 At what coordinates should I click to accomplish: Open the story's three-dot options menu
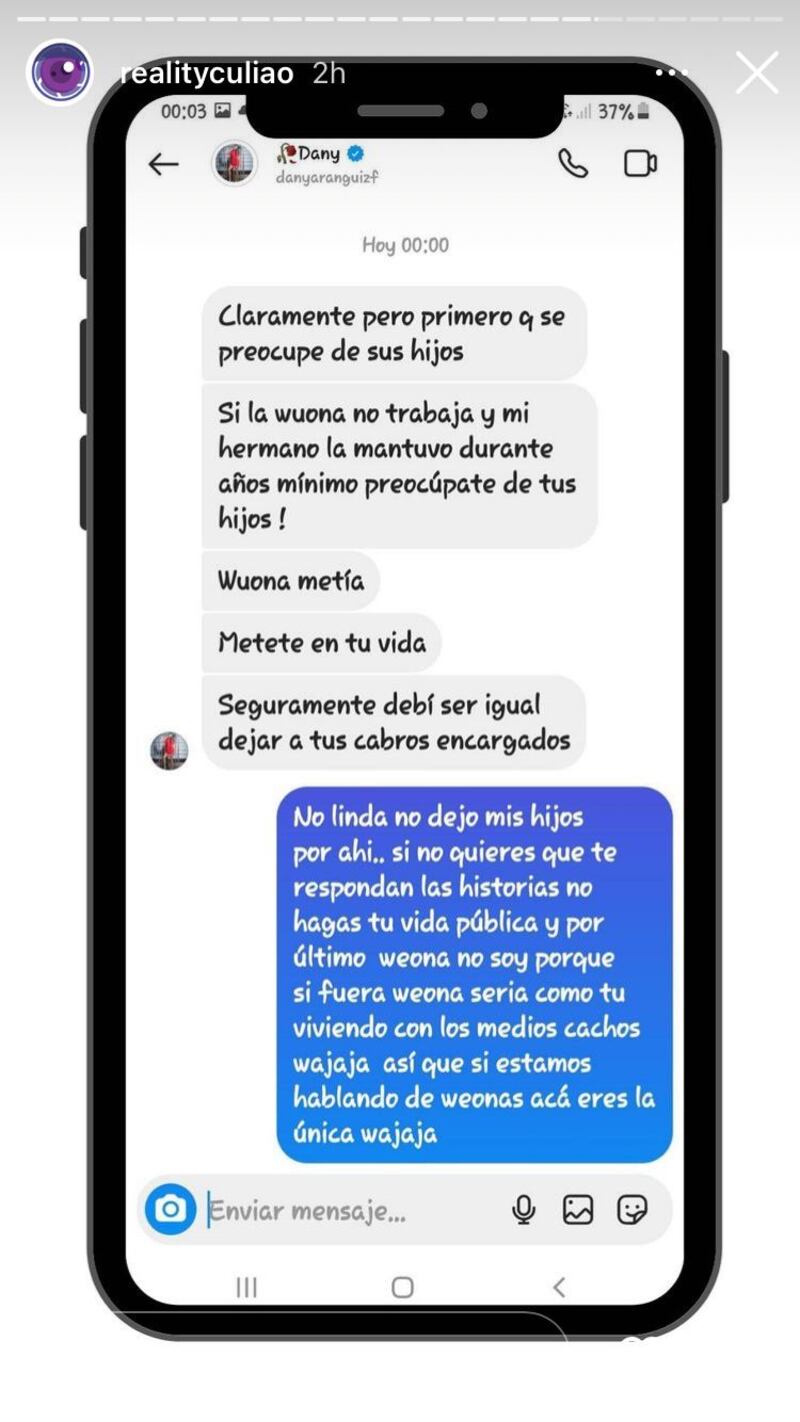point(672,73)
